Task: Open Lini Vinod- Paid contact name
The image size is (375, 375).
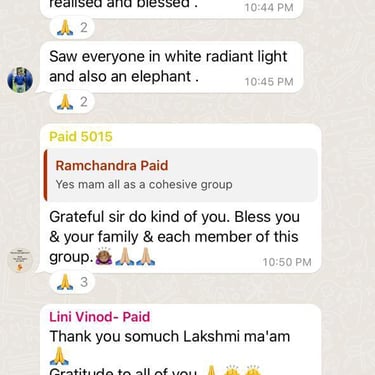Action: click(x=99, y=317)
